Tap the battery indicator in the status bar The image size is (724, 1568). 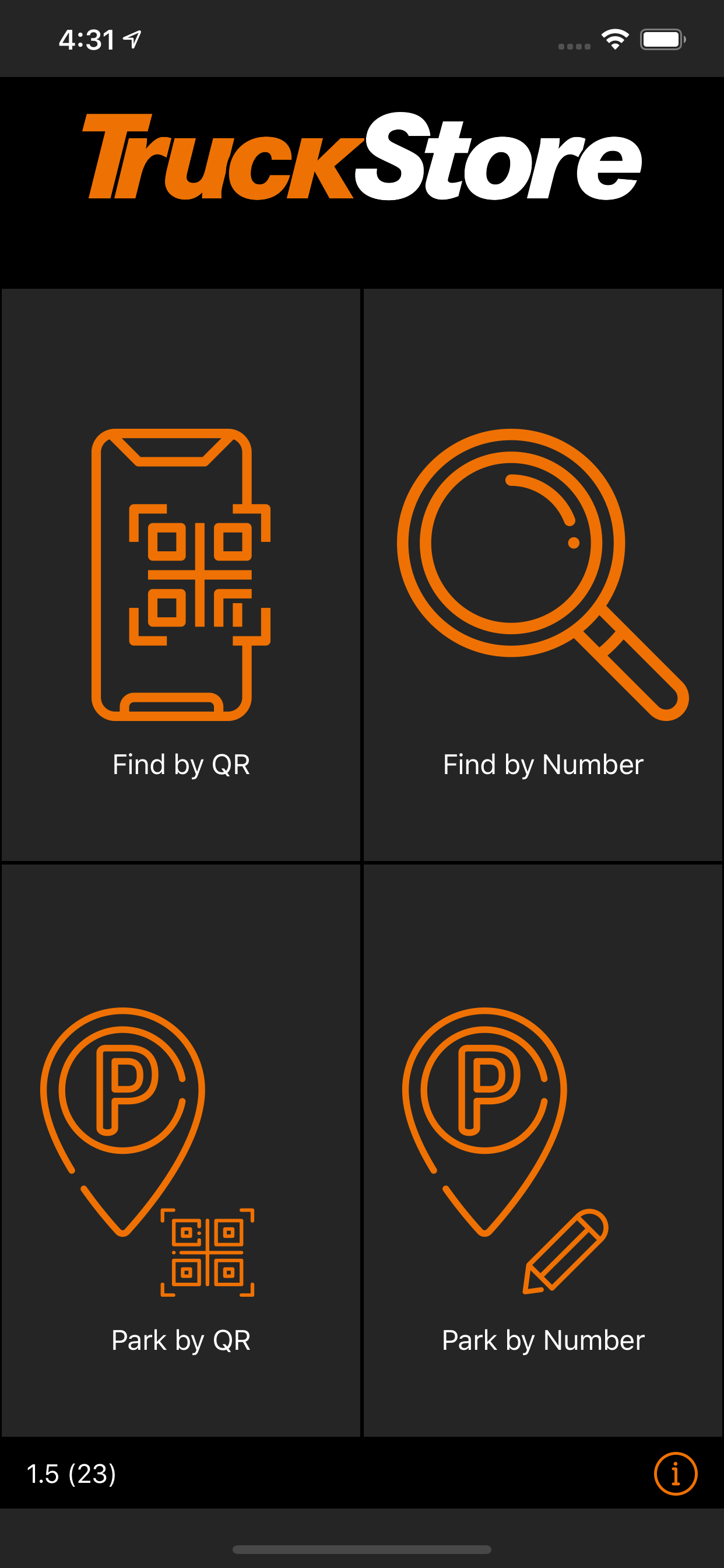(x=662, y=38)
